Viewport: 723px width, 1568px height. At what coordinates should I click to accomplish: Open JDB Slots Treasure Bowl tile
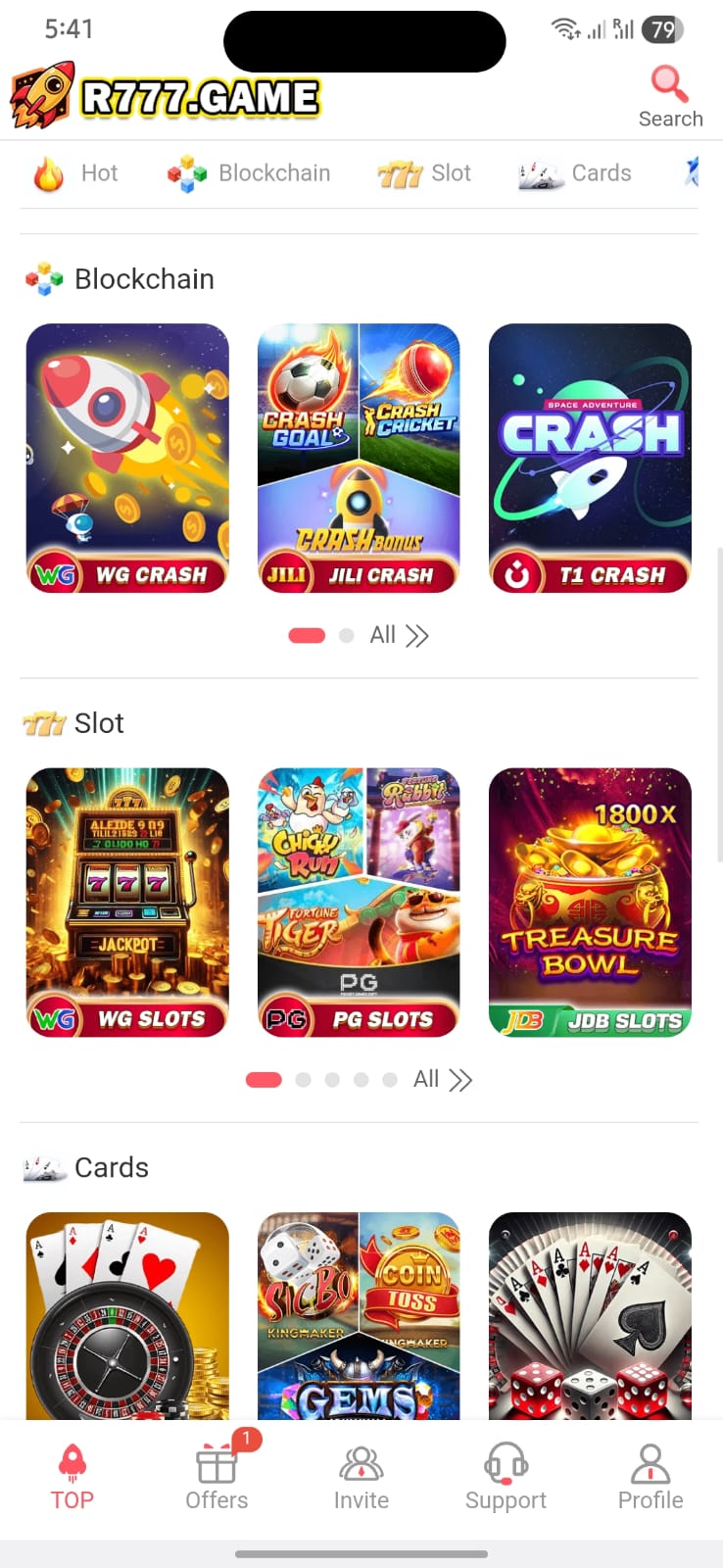pos(590,902)
